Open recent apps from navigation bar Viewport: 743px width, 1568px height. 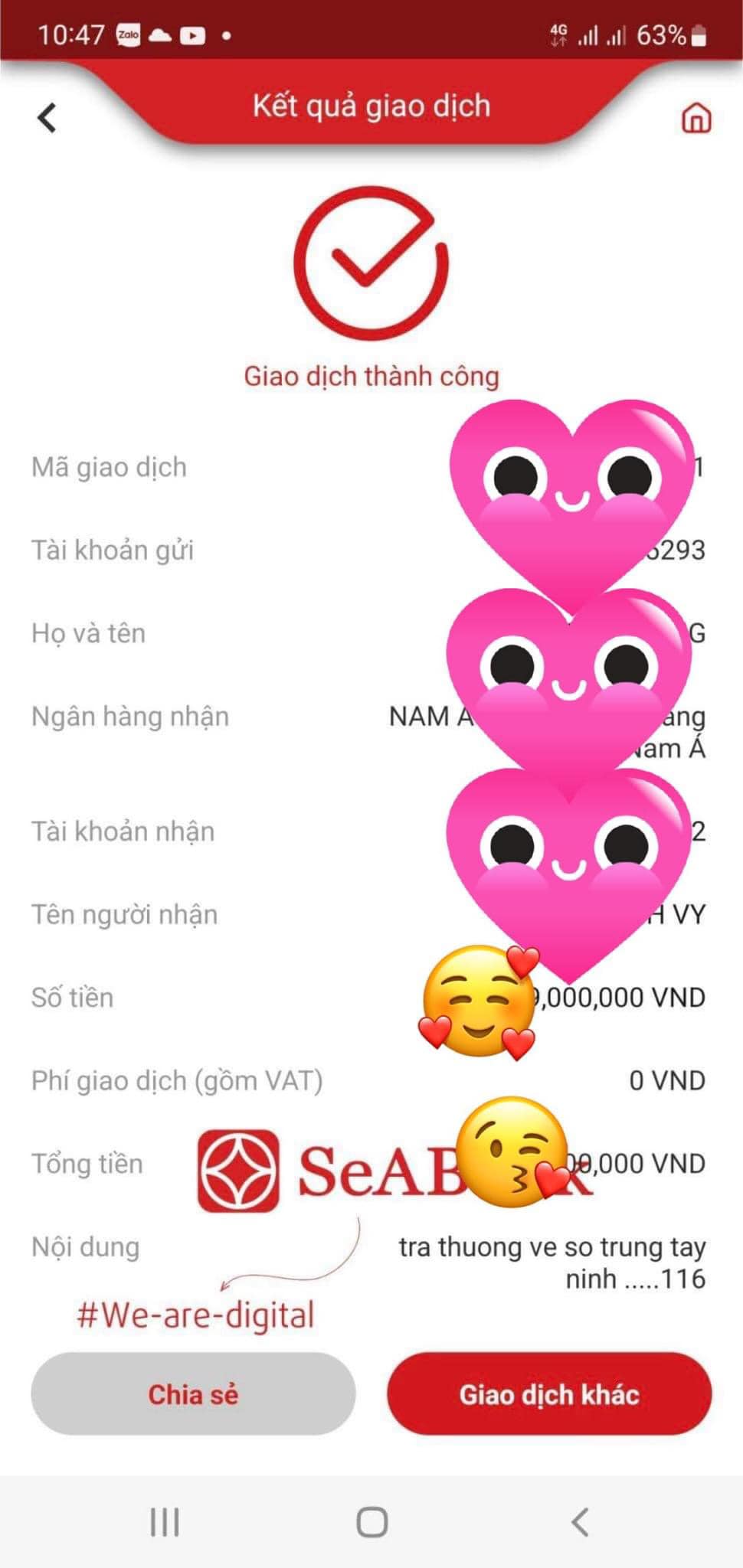165,1522
